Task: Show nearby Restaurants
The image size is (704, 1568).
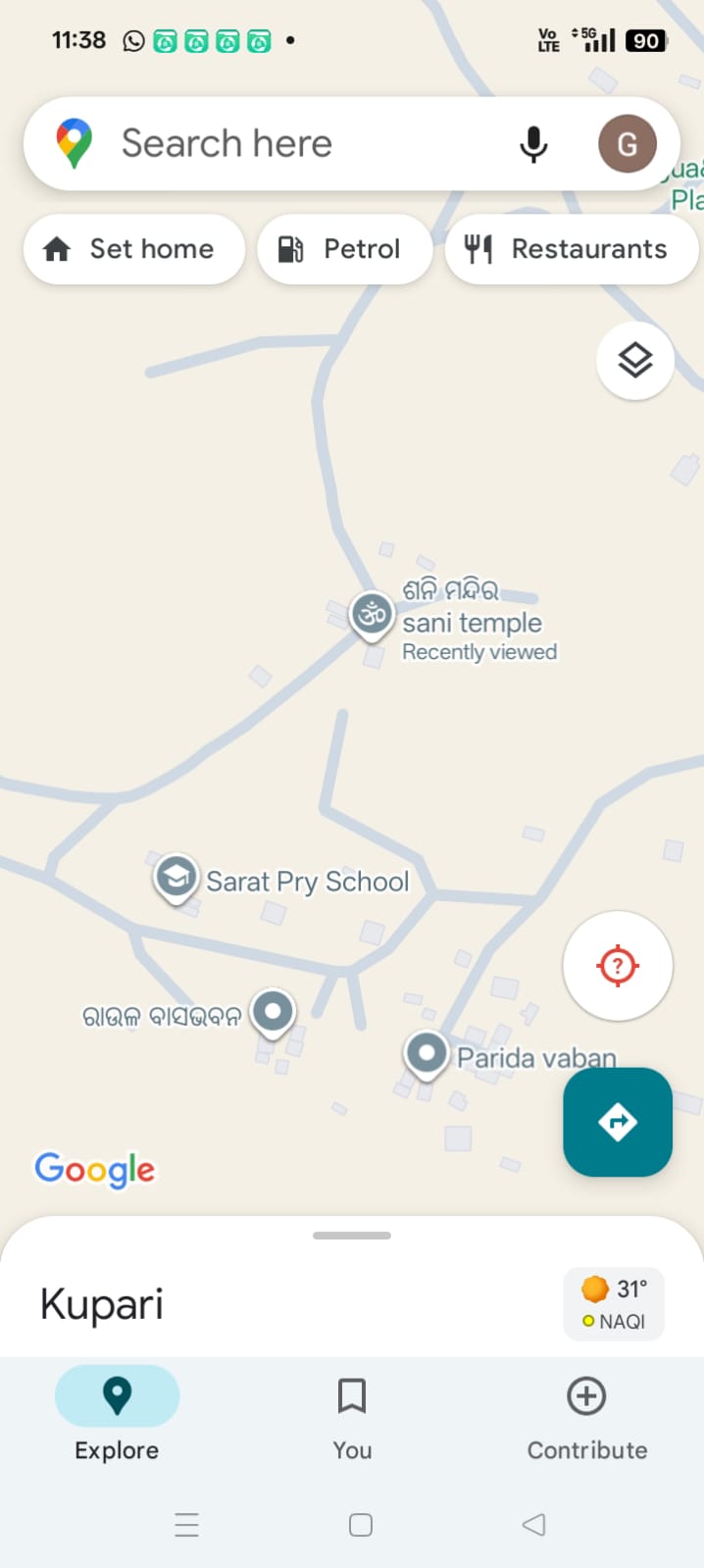Action: coord(571,249)
